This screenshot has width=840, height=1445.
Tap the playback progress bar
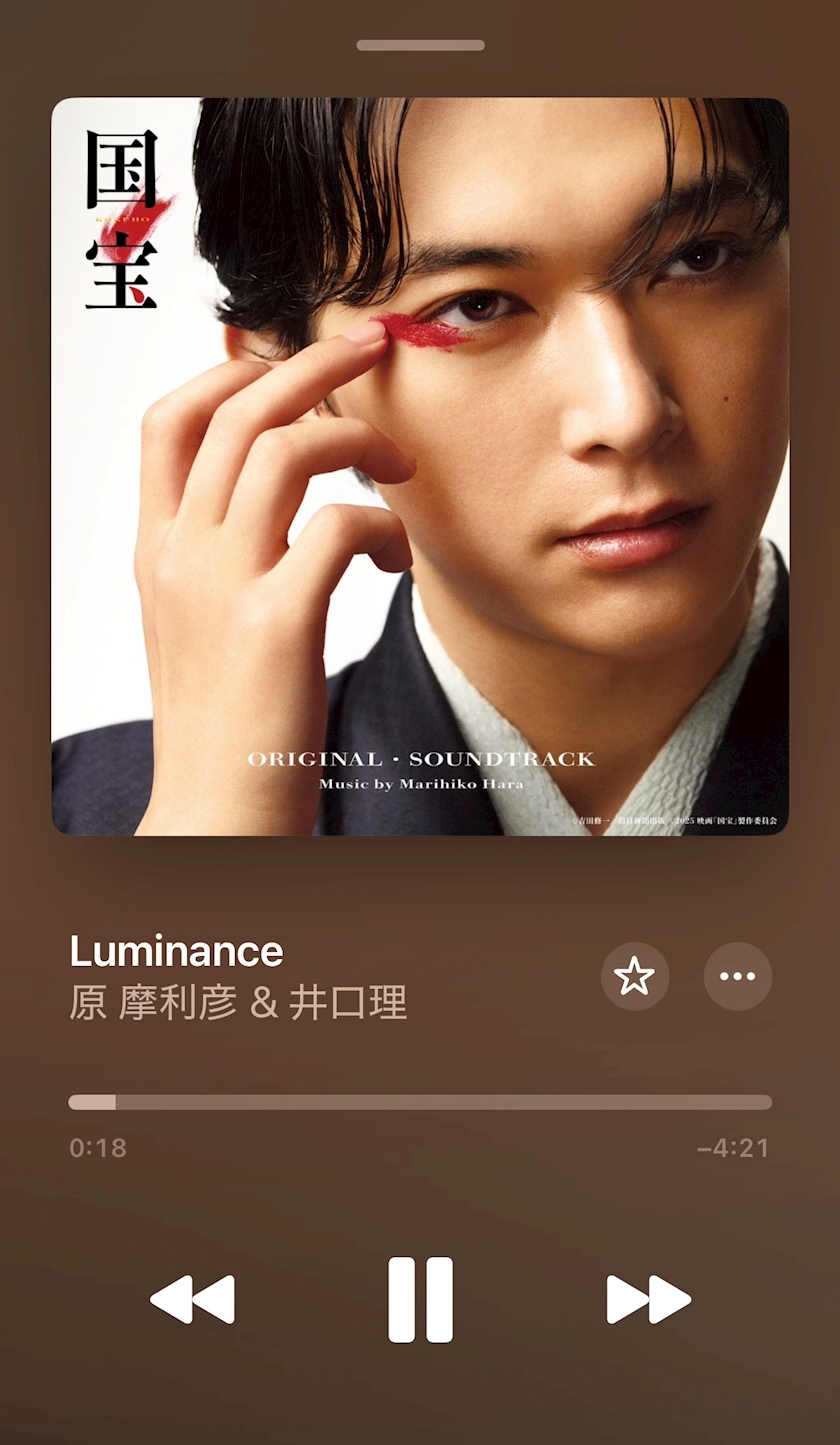coord(420,1102)
